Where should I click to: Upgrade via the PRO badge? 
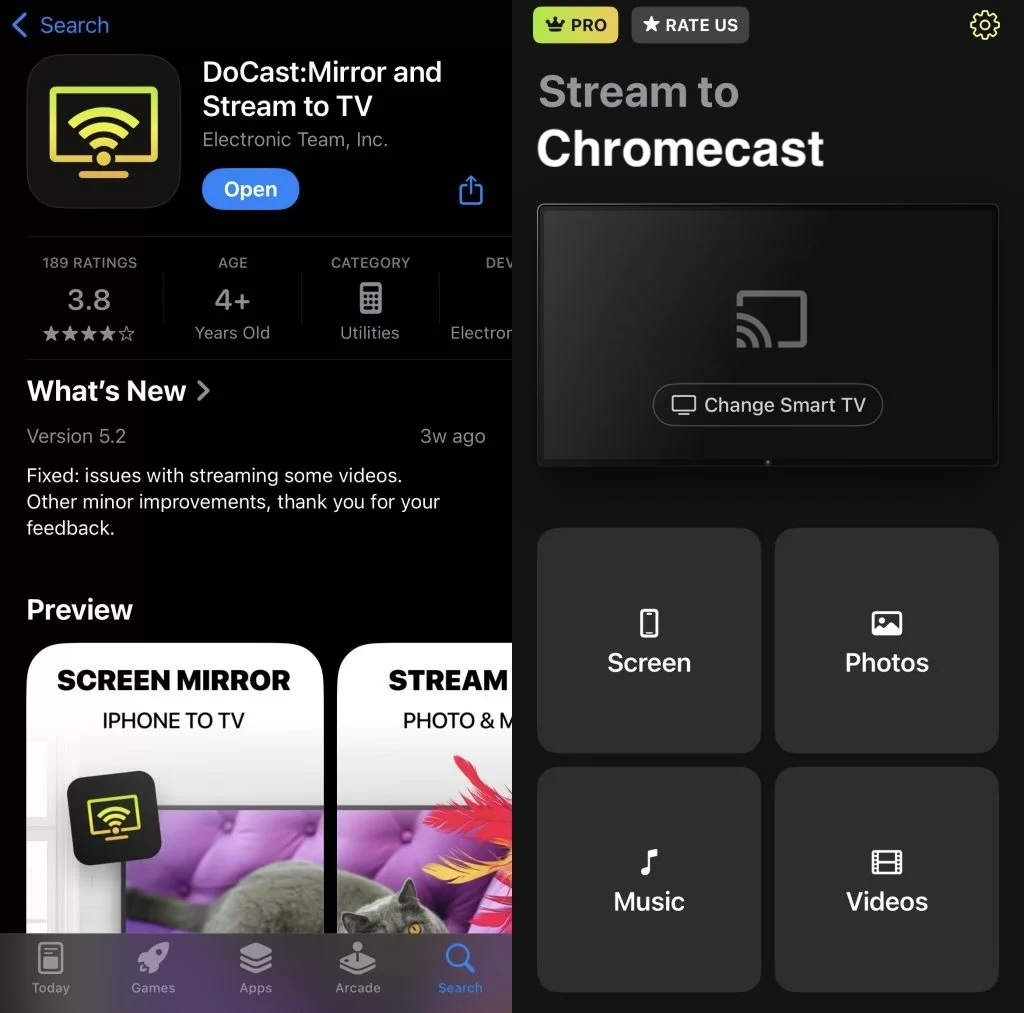(x=575, y=25)
